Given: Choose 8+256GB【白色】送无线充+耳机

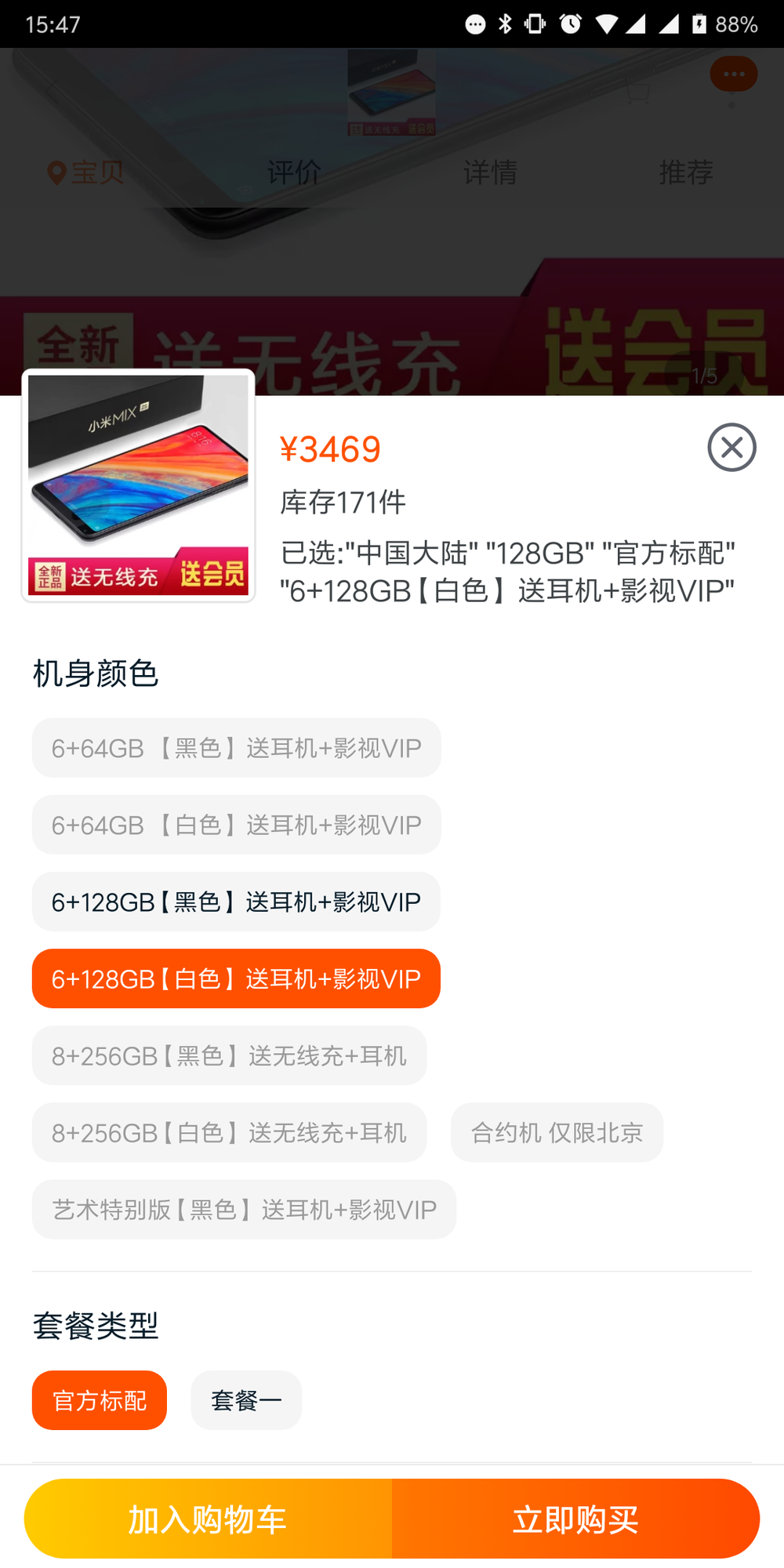Looking at the screenshot, I should click(229, 1132).
